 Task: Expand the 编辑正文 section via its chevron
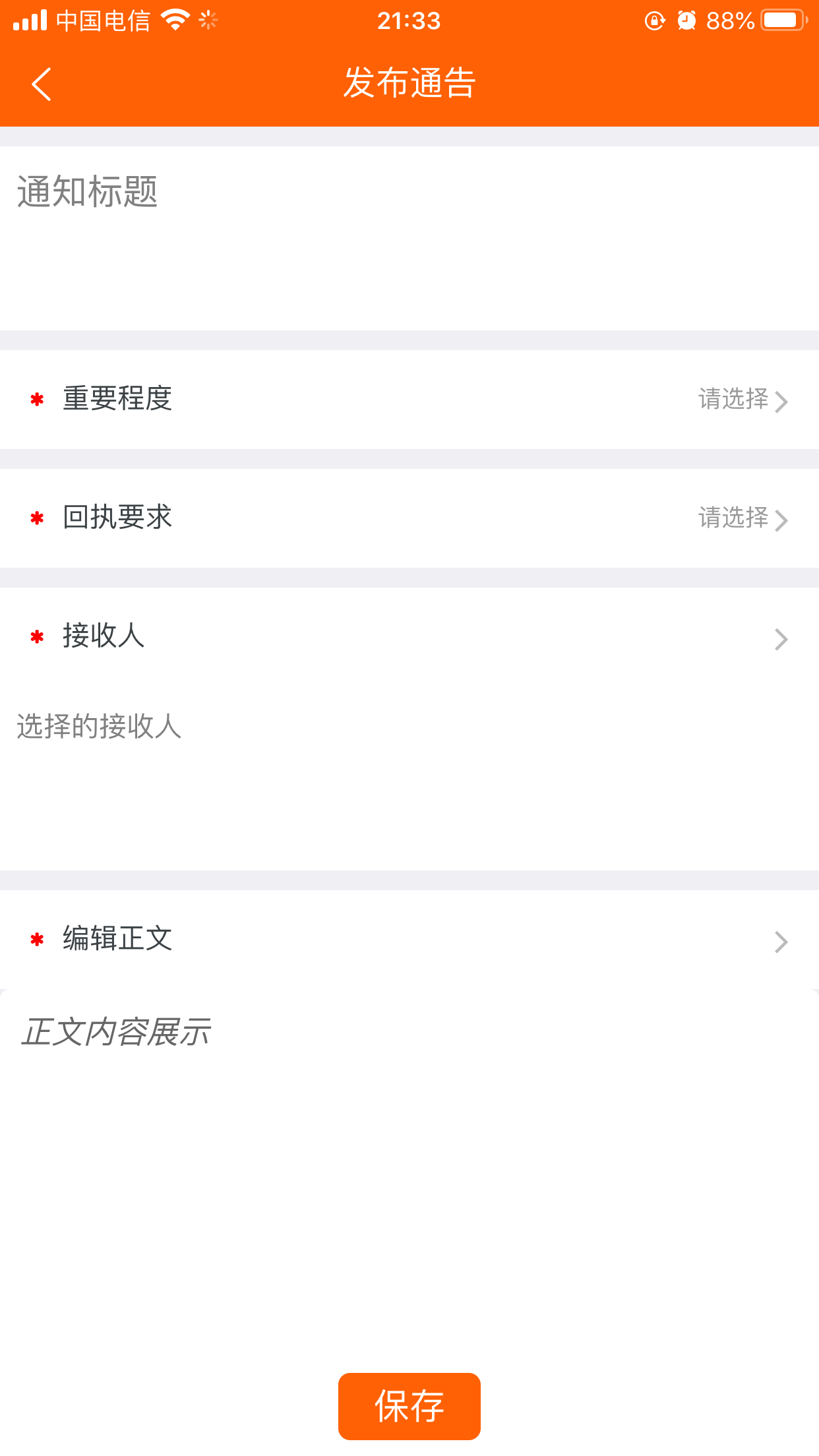click(x=781, y=941)
